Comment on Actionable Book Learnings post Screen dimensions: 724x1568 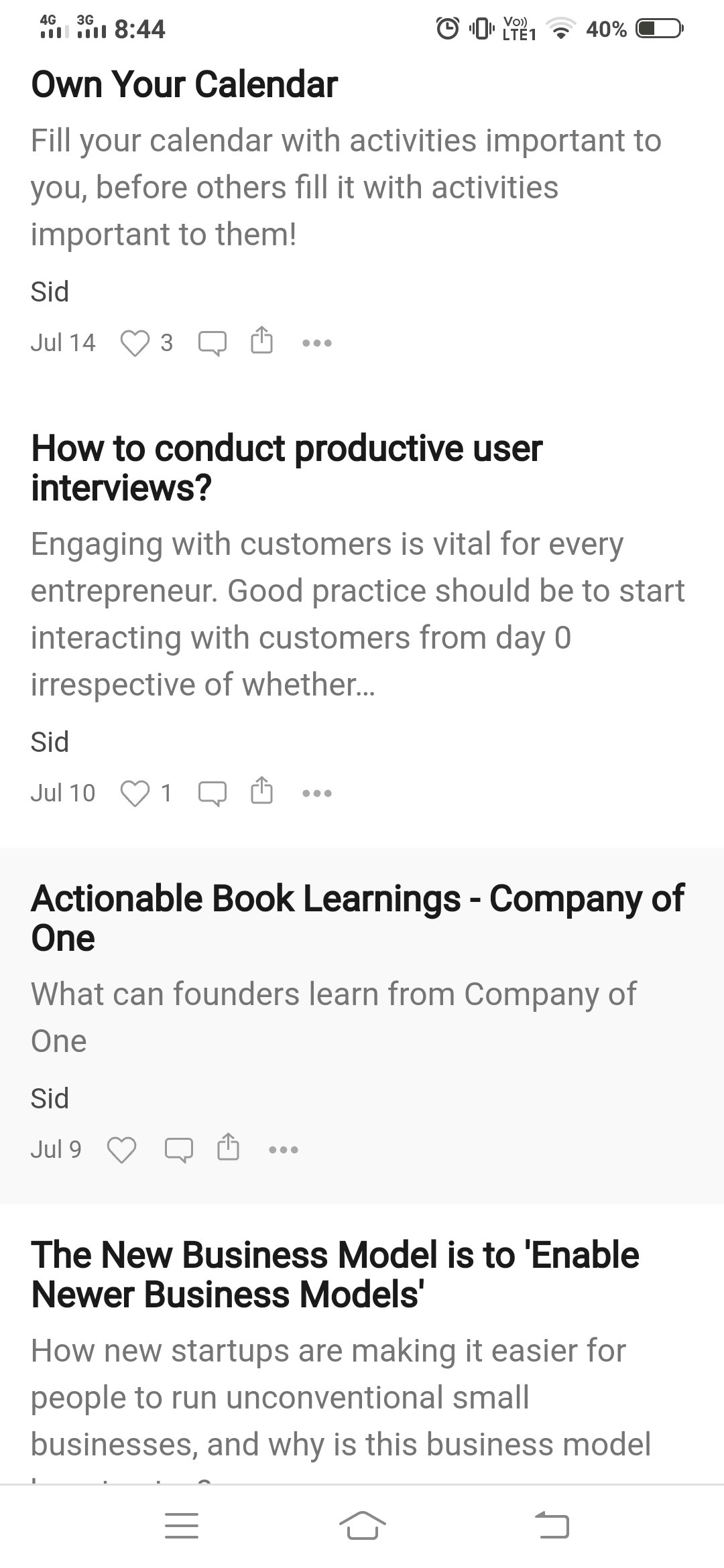point(178,1150)
